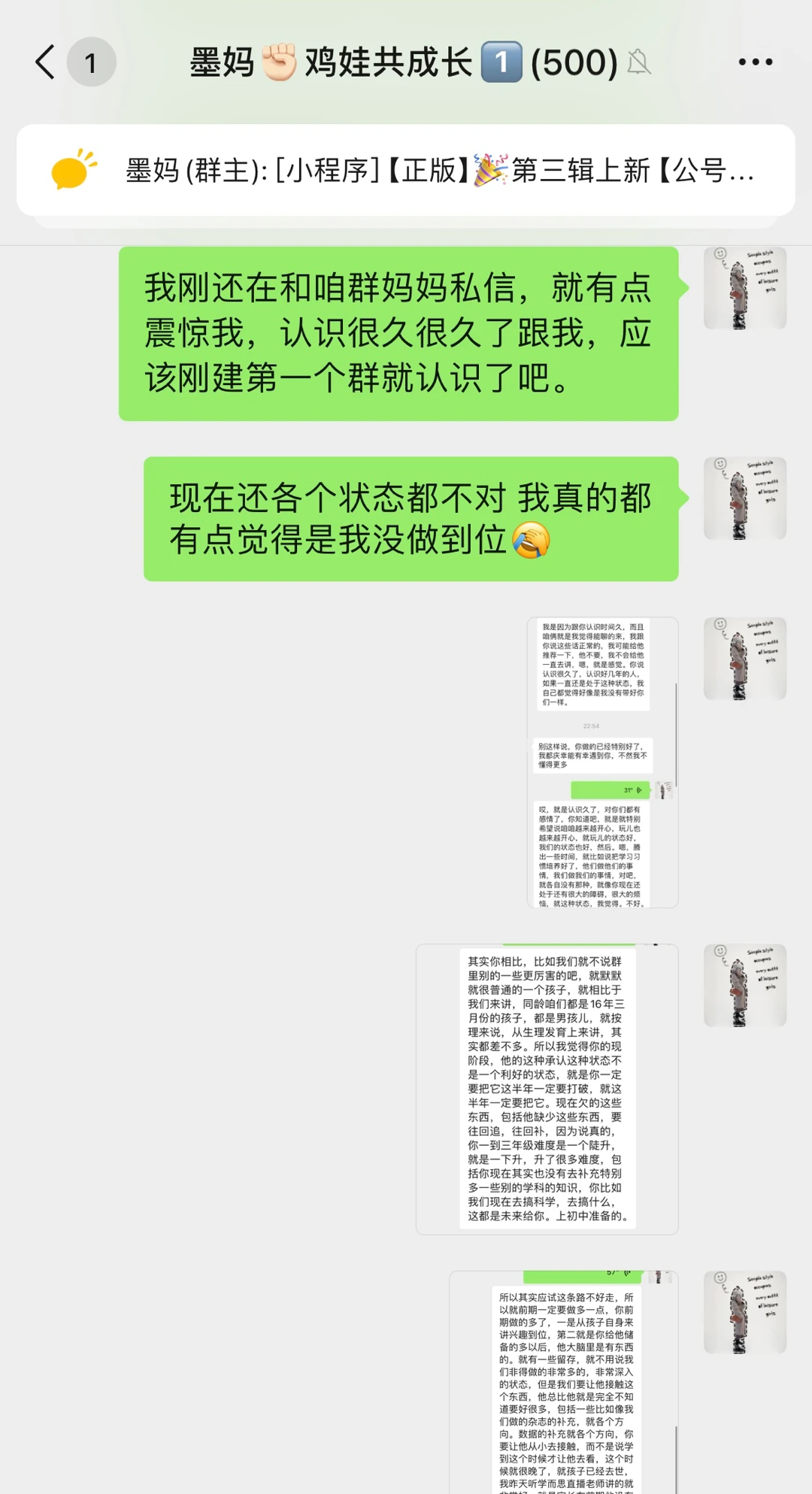Open sender avatar beside 现在还各个状态都不对 message
The width and height of the screenshot is (812, 1494).
point(744,498)
